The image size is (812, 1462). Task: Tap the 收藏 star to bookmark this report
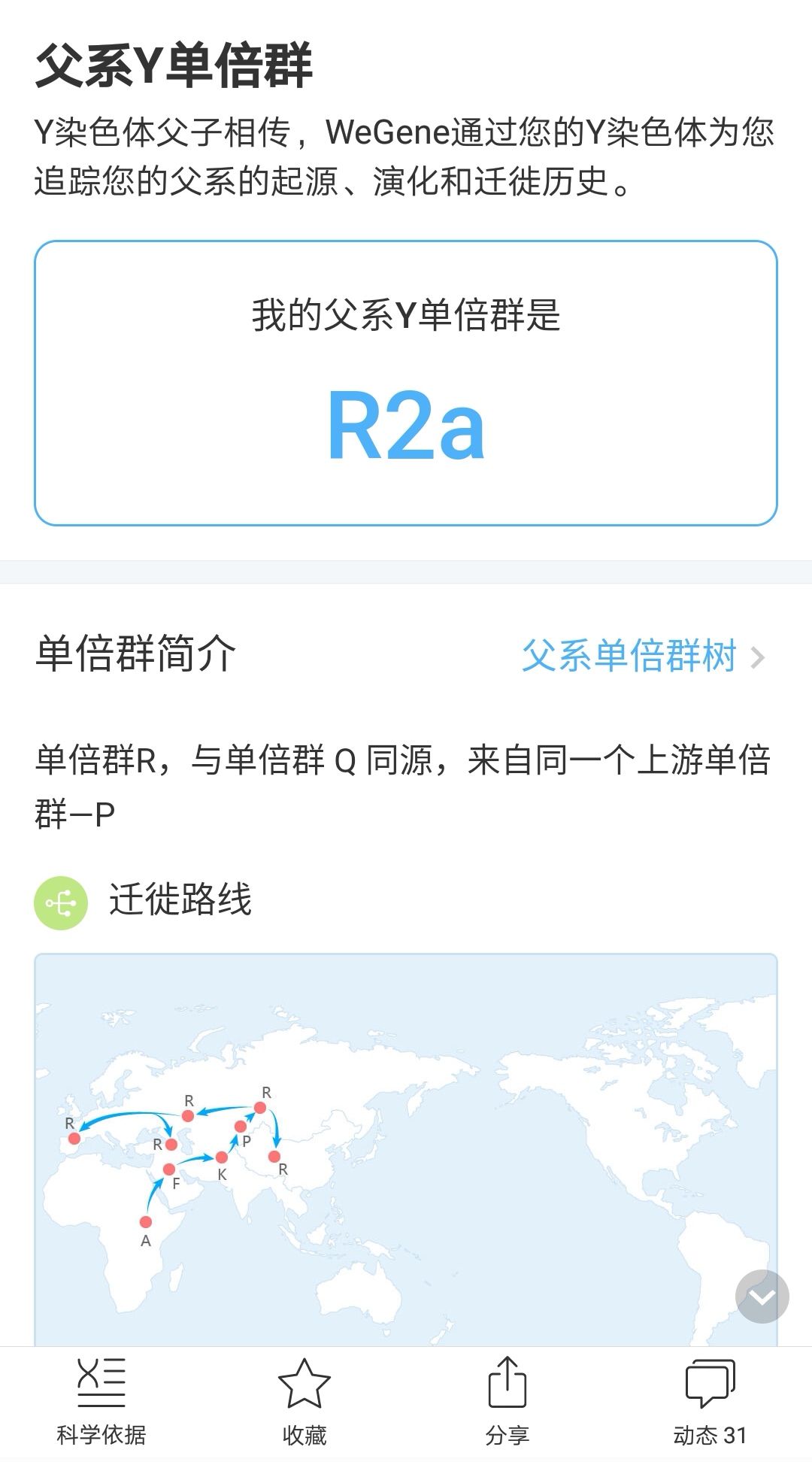pyautogui.click(x=304, y=1403)
